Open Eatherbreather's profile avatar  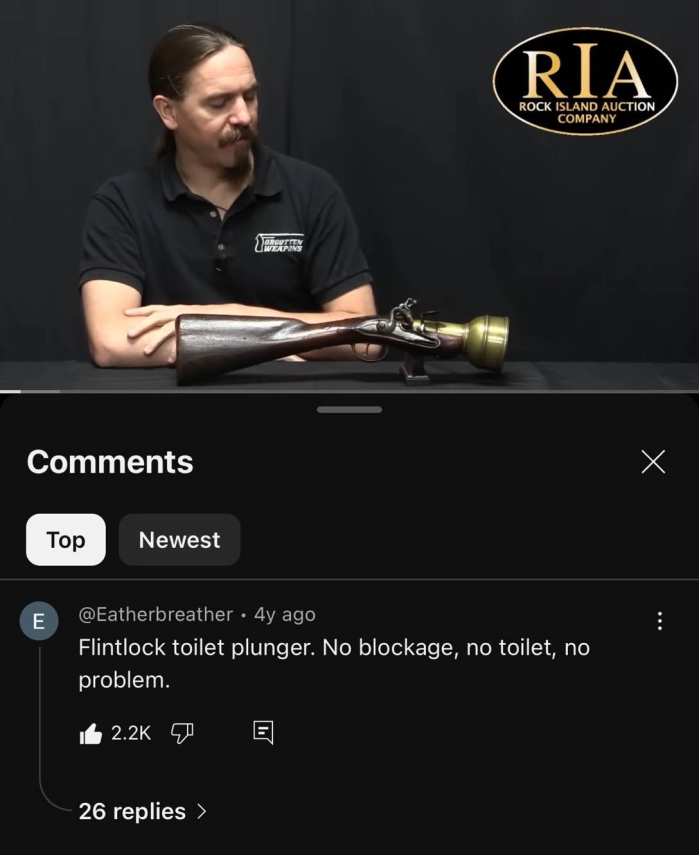click(39, 621)
